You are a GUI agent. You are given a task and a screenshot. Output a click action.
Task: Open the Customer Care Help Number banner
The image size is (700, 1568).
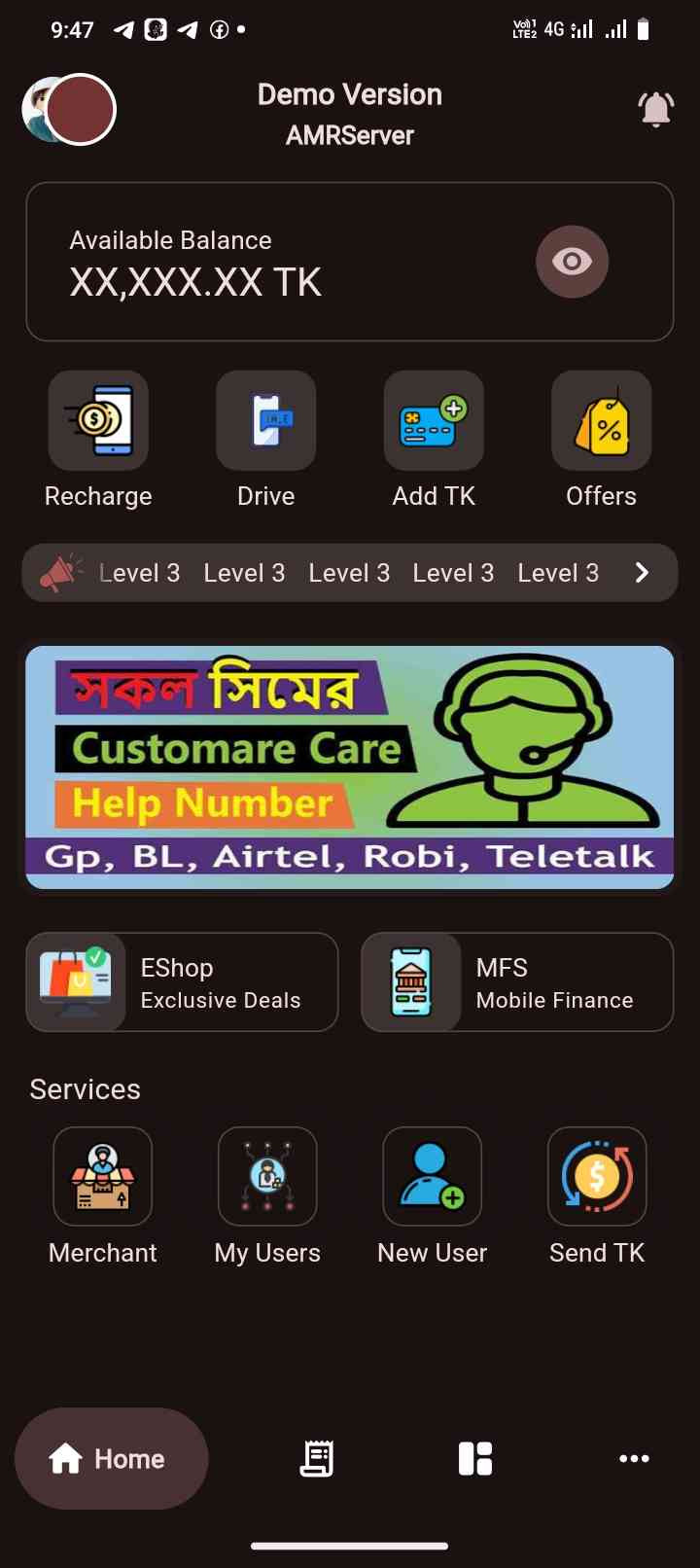pyautogui.click(x=350, y=767)
